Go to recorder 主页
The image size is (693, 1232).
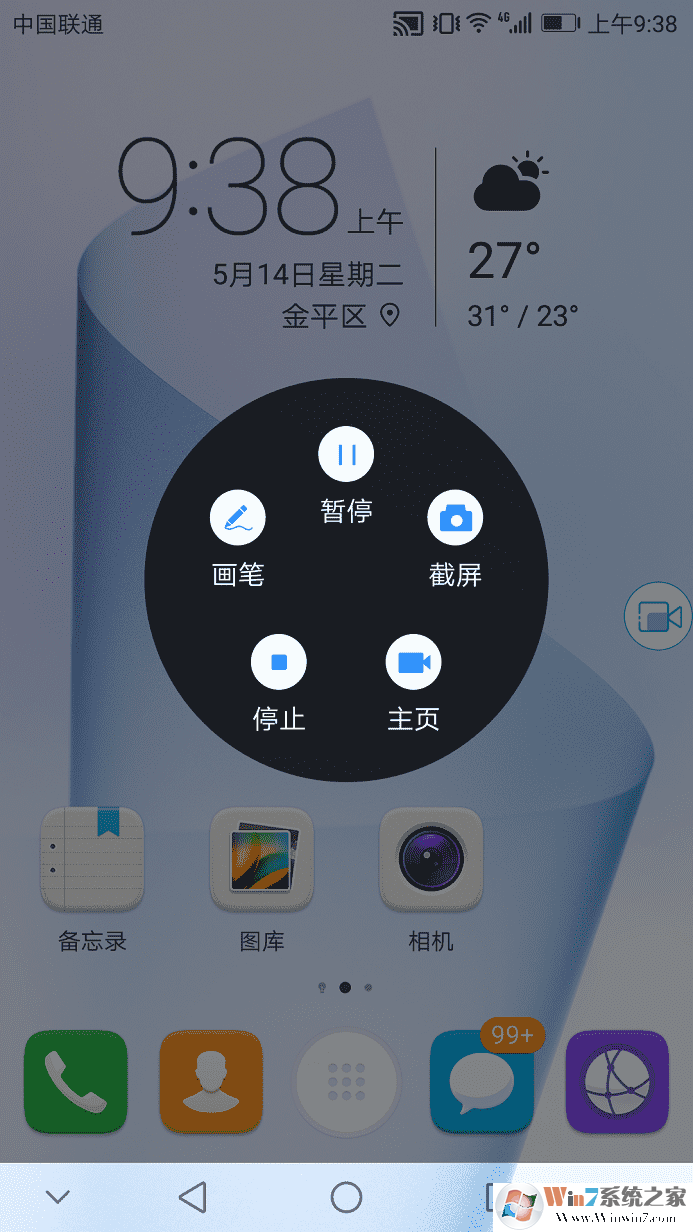pos(413,662)
